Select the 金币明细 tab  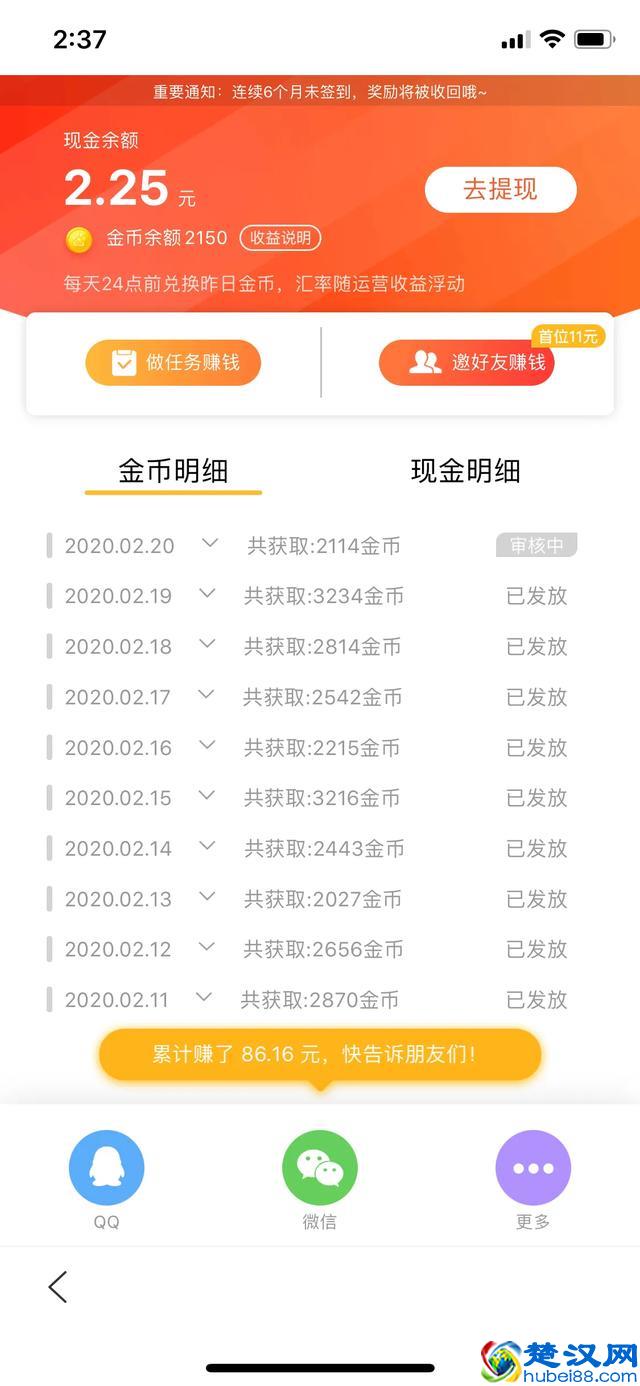click(173, 471)
